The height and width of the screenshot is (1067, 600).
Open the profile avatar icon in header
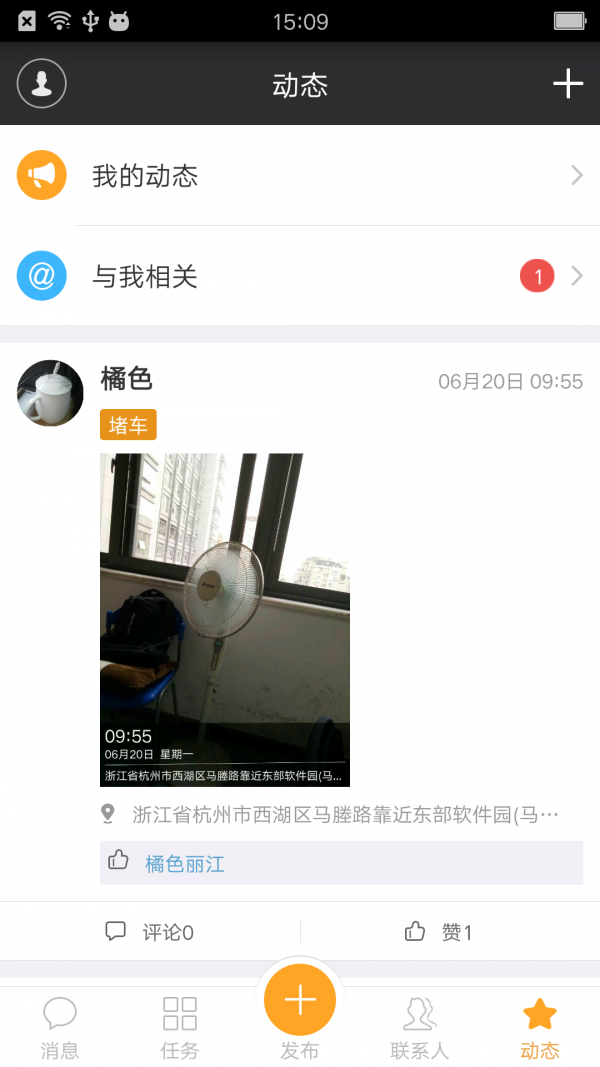pyautogui.click(x=41, y=84)
